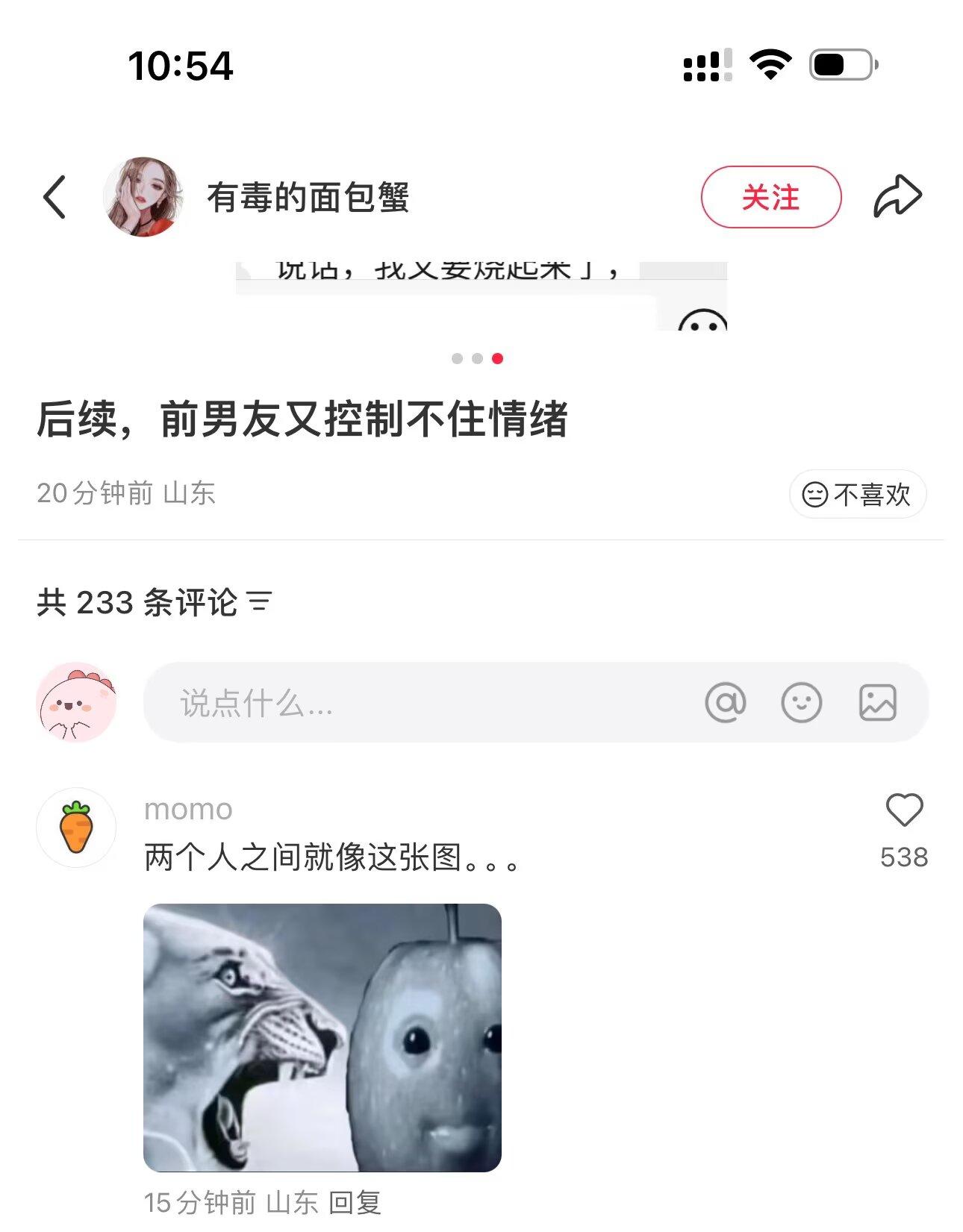The width and height of the screenshot is (963, 1232).
Task: Attach a picture to your comment
Action: point(877,703)
